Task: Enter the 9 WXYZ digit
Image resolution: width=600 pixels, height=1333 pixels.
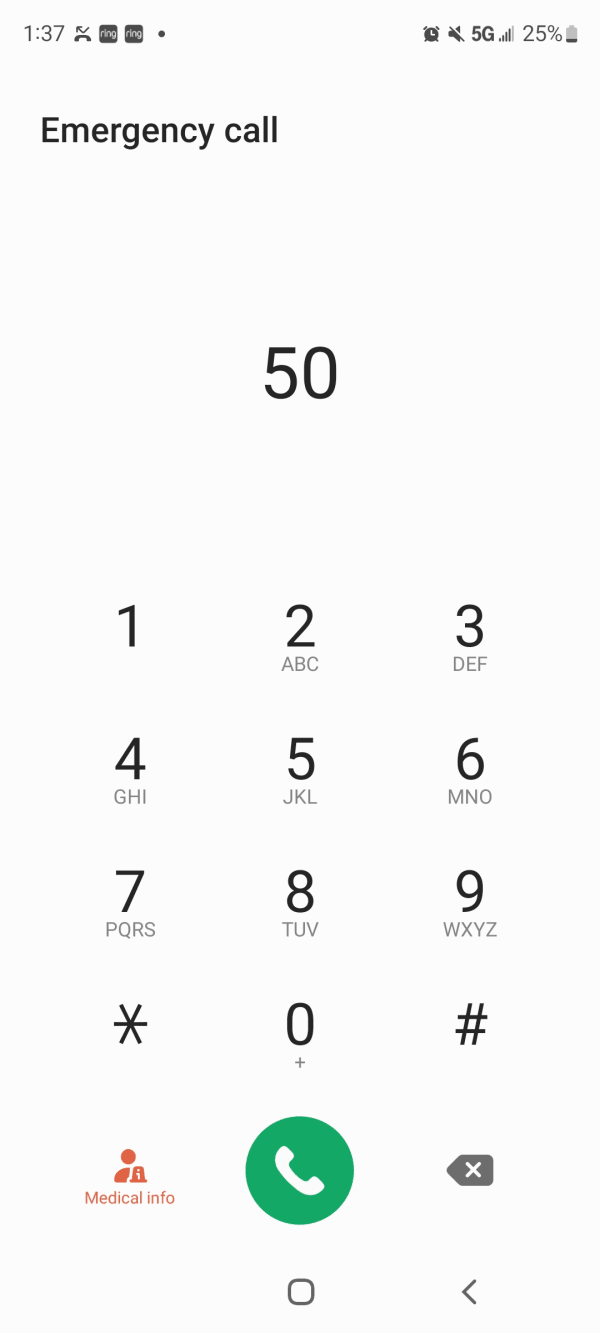Action: click(x=470, y=903)
